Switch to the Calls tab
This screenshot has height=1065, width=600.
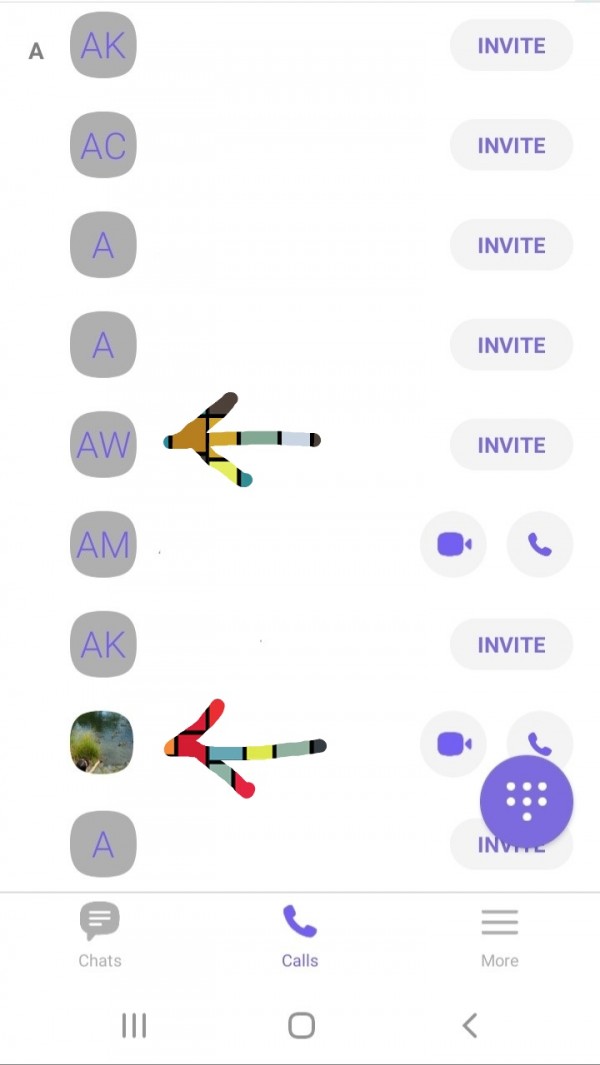point(299,934)
